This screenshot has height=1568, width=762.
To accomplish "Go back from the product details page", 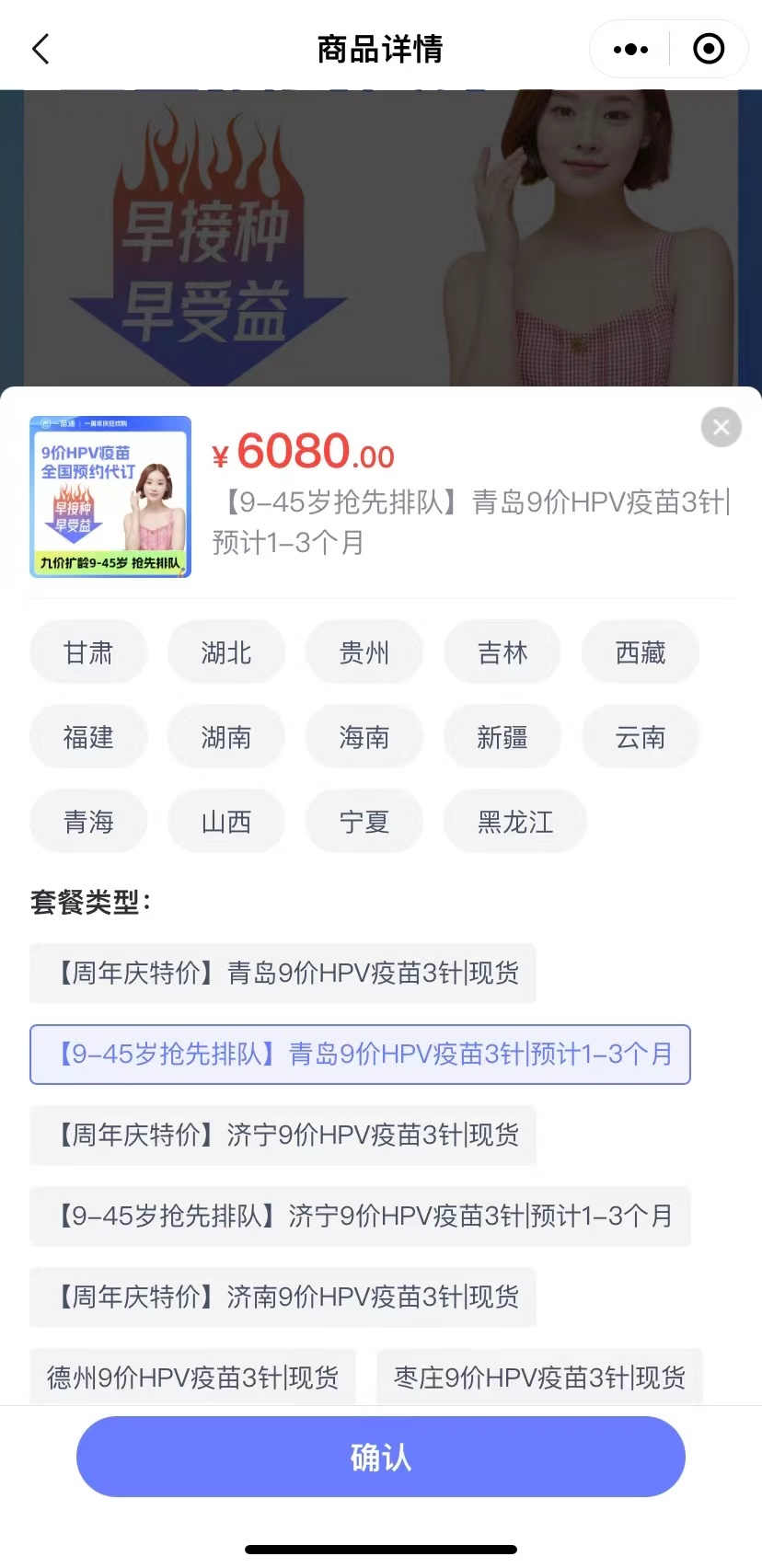I will 40,49.
